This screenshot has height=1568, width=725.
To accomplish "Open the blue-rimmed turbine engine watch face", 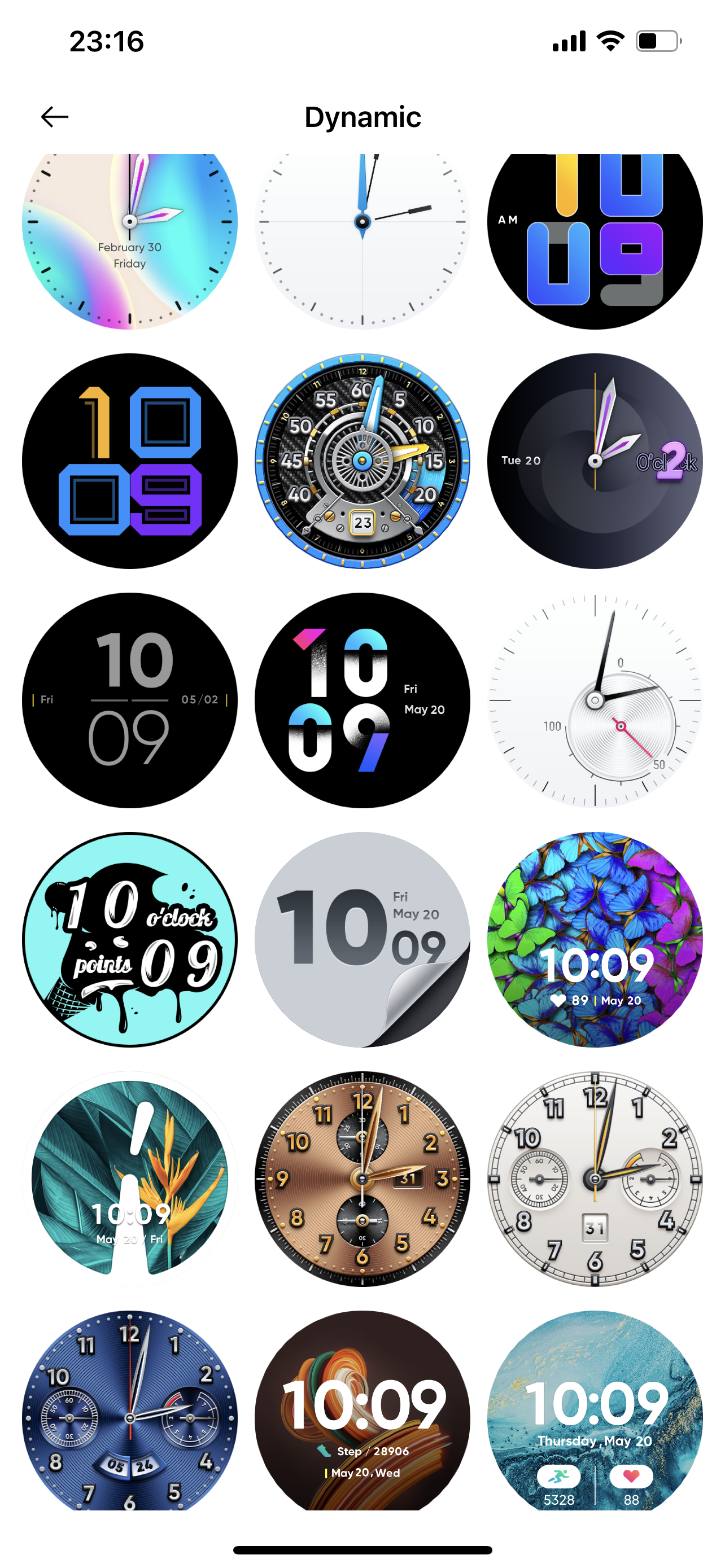I will click(x=362, y=461).
